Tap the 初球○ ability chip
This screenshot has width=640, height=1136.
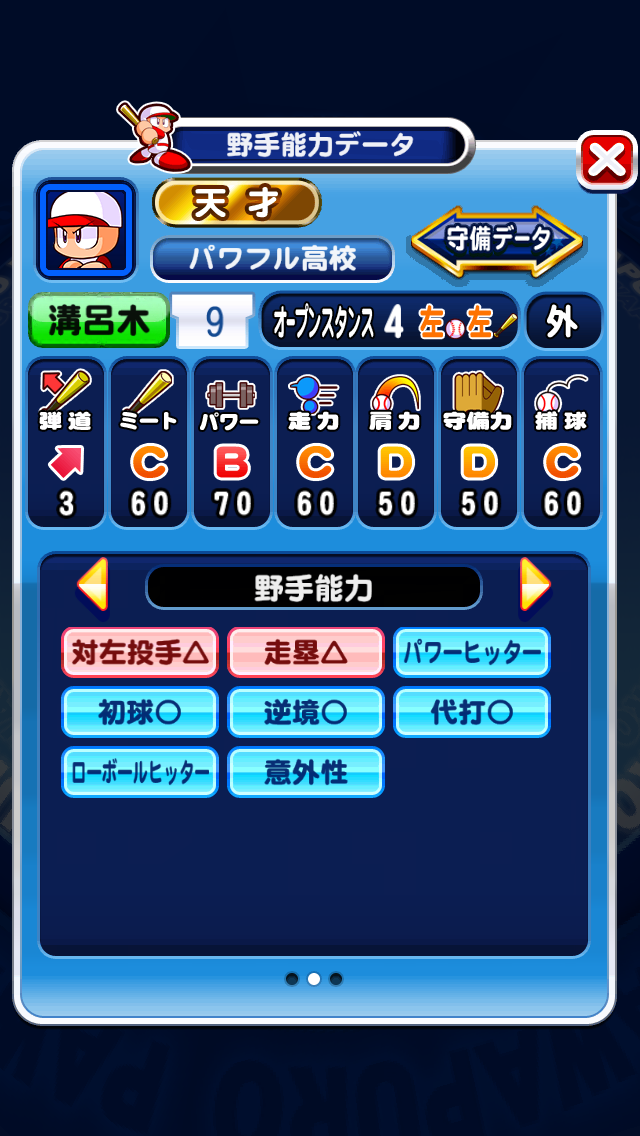coord(140,712)
